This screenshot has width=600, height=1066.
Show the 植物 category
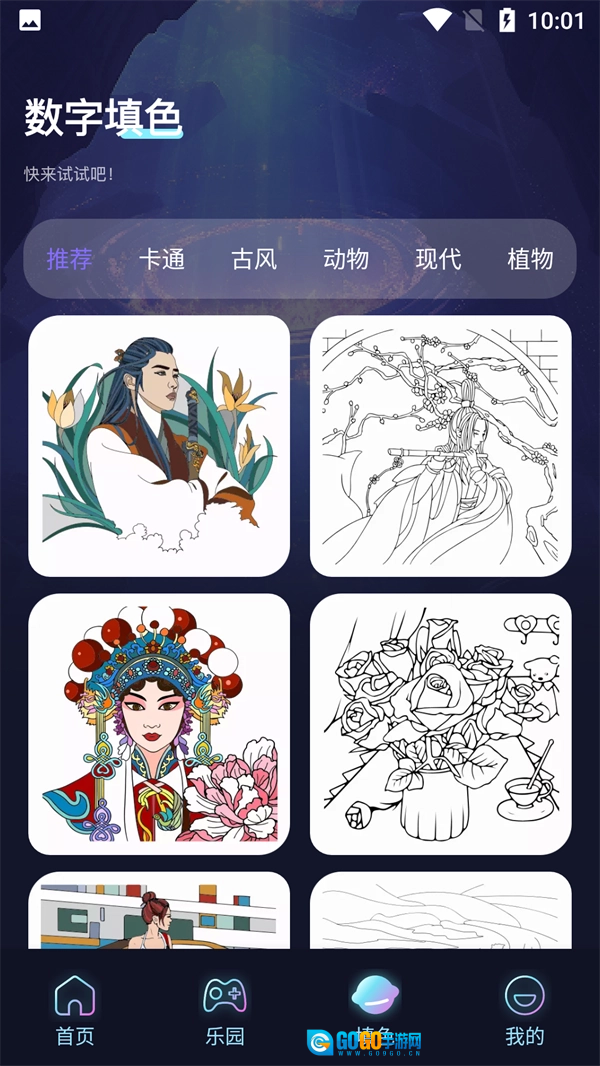click(530, 259)
